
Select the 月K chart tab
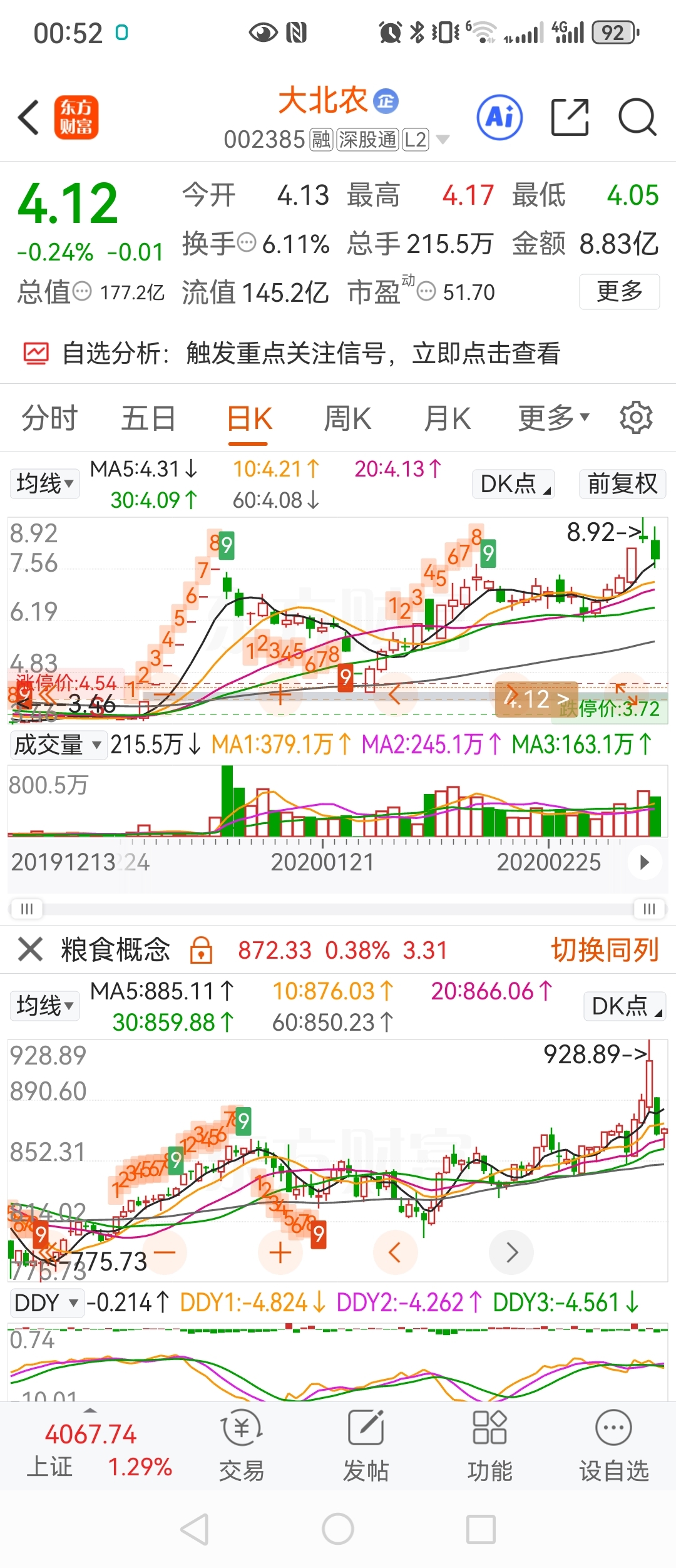(447, 418)
